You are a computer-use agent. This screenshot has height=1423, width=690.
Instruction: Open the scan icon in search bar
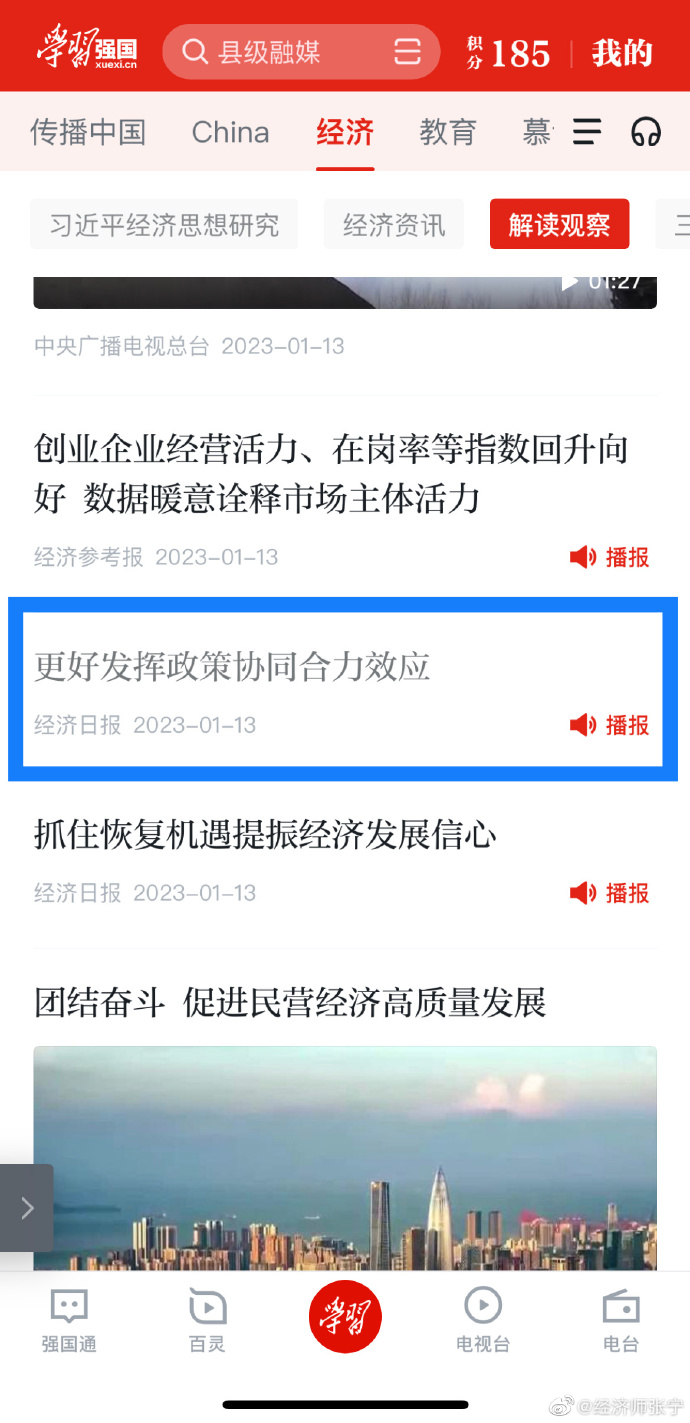[407, 52]
